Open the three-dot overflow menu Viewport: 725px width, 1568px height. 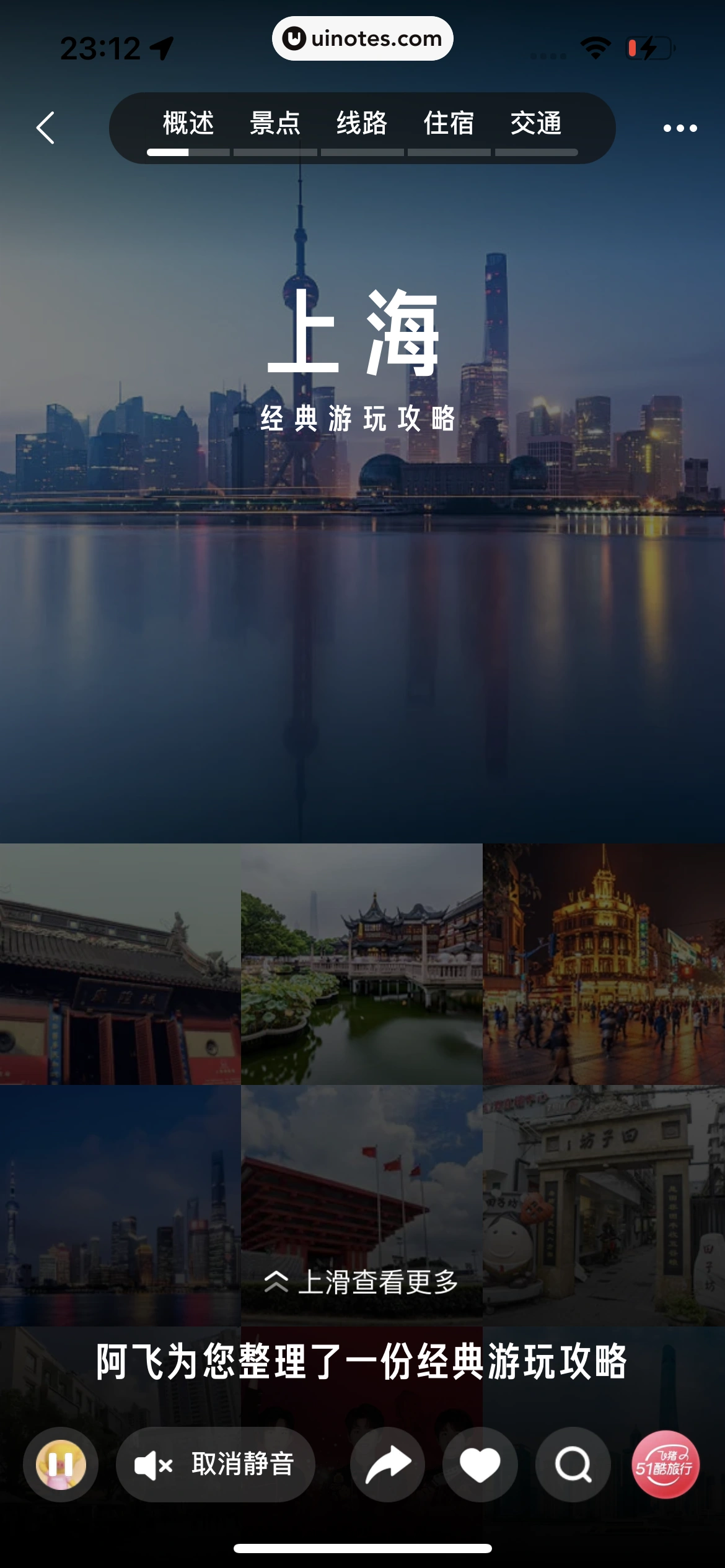tap(680, 128)
